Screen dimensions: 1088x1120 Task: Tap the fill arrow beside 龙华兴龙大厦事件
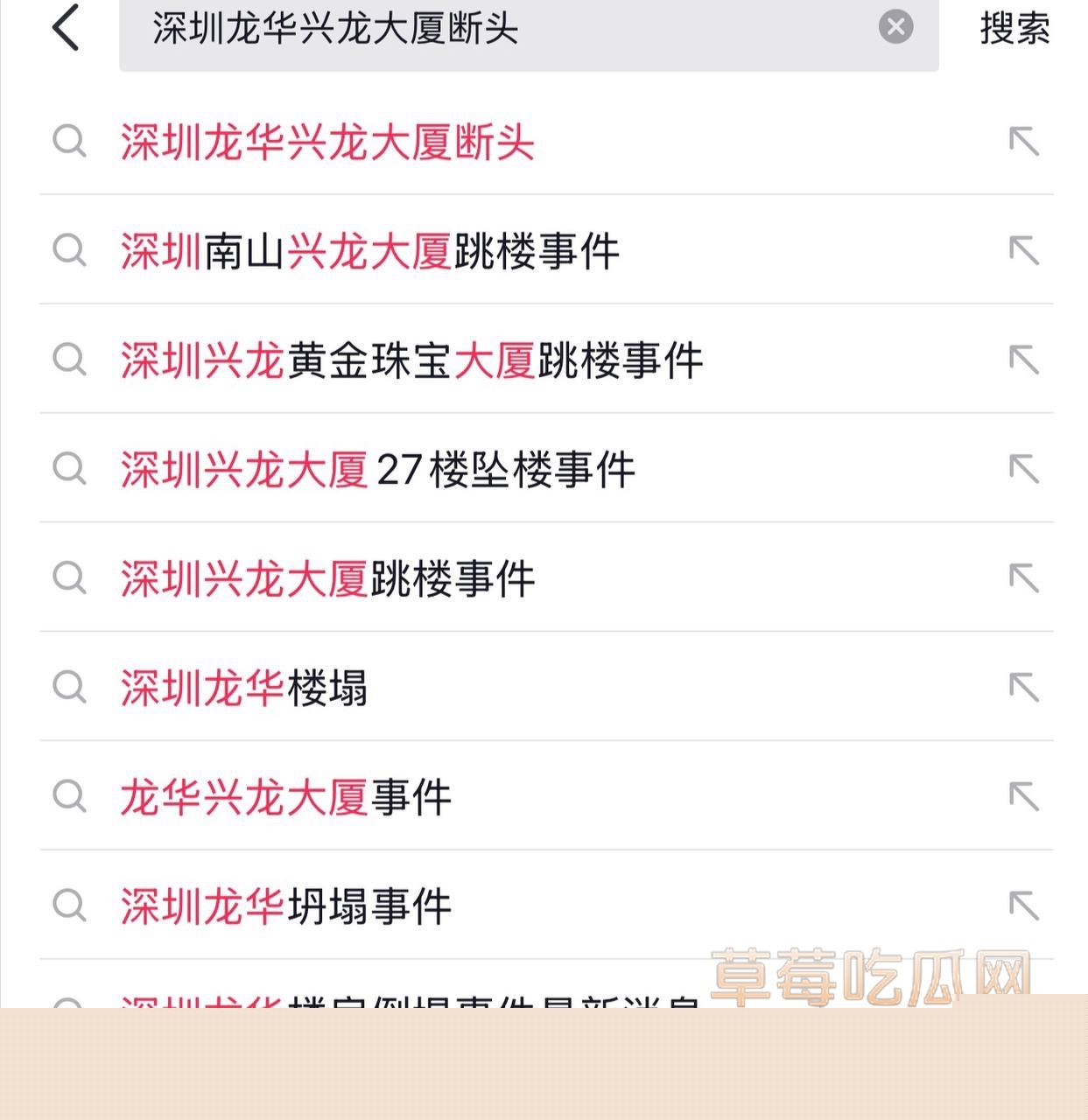1024,796
